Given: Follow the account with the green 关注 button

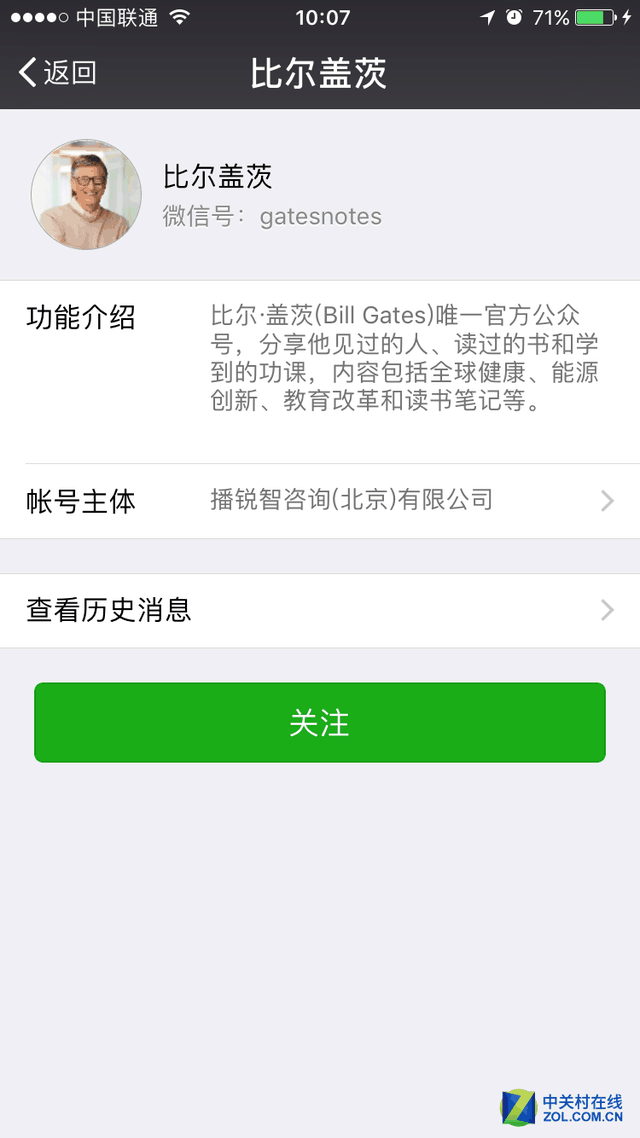Looking at the screenshot, I should 320,722.
